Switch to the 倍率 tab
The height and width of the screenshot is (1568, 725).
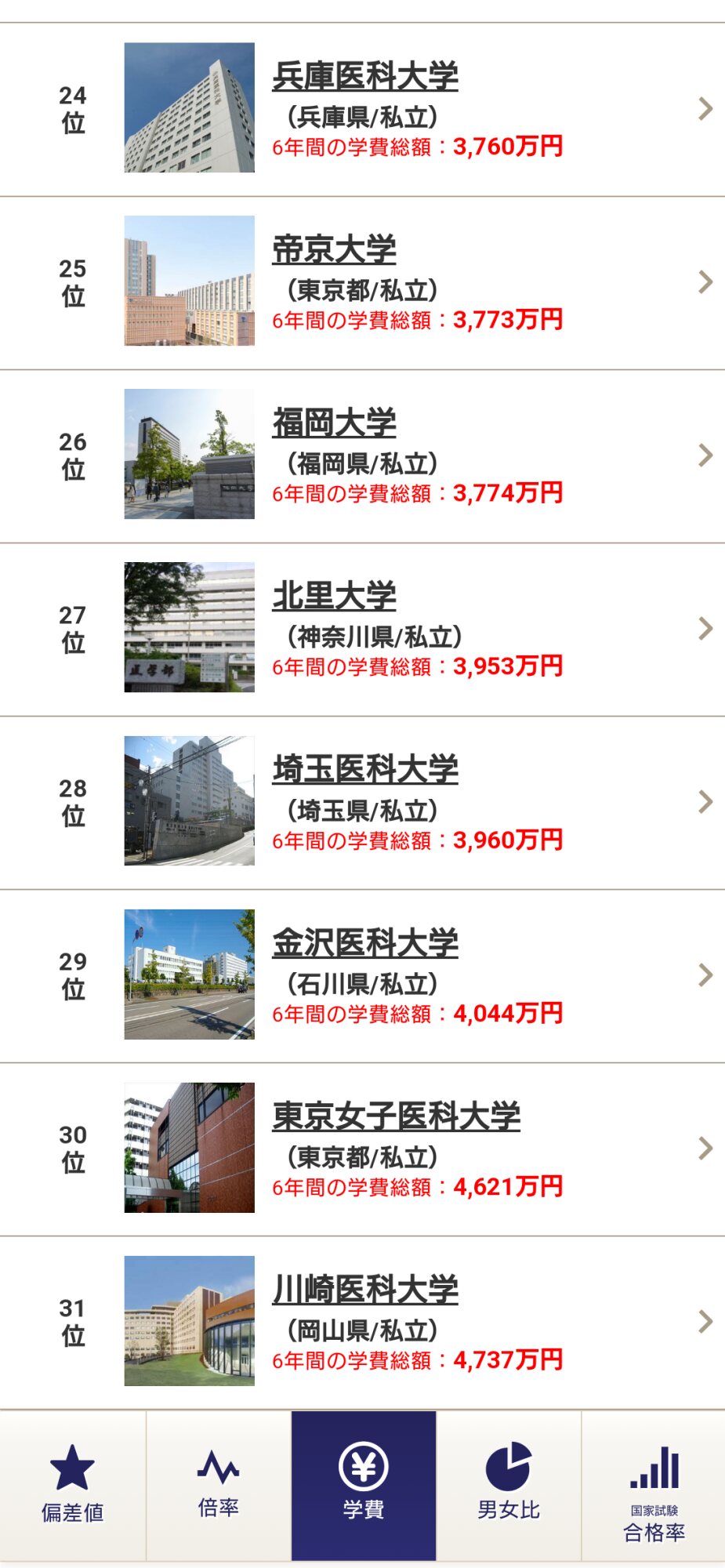point(219,1485)
